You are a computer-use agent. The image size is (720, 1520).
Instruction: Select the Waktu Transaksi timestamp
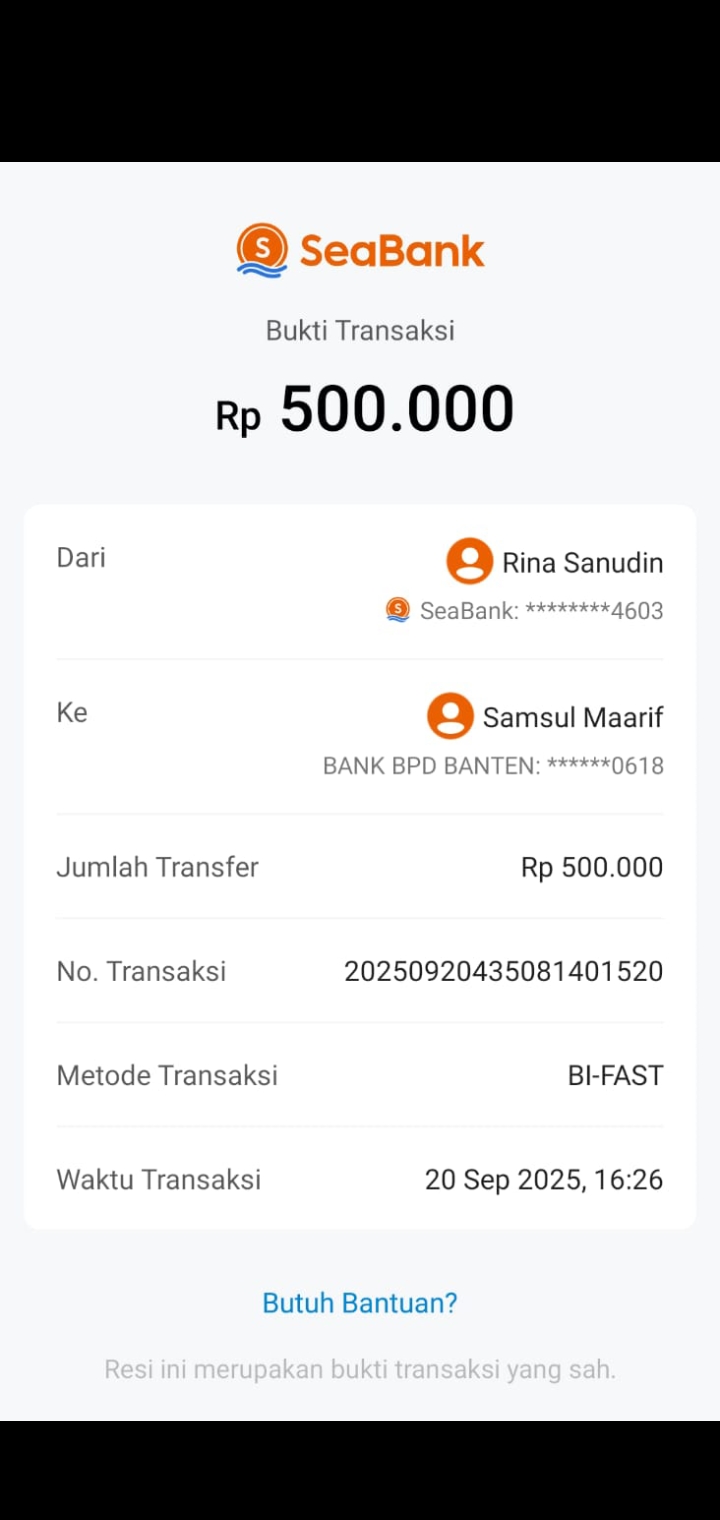[x=543, y=1179]
